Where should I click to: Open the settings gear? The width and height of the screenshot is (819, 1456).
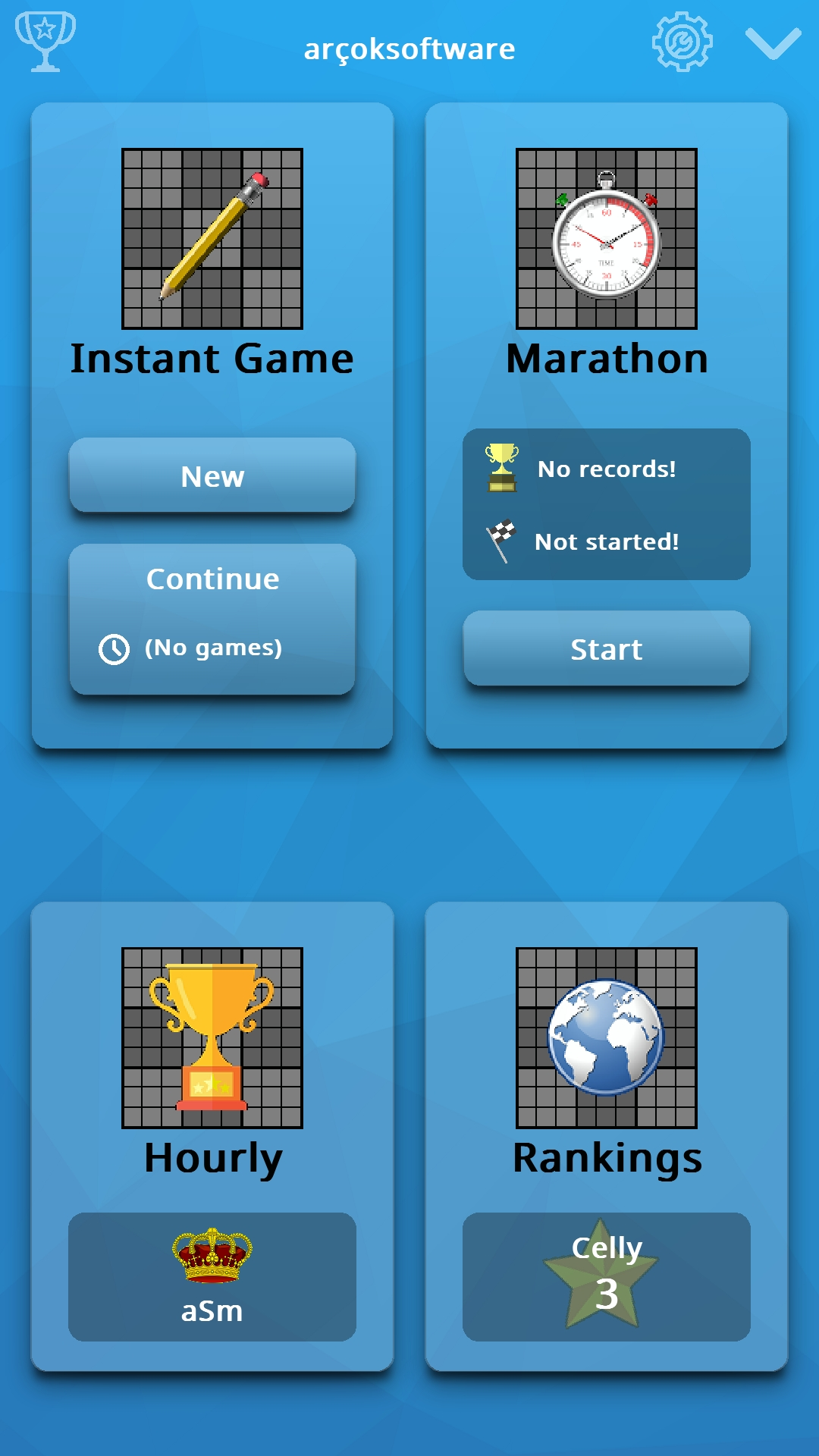682,42
